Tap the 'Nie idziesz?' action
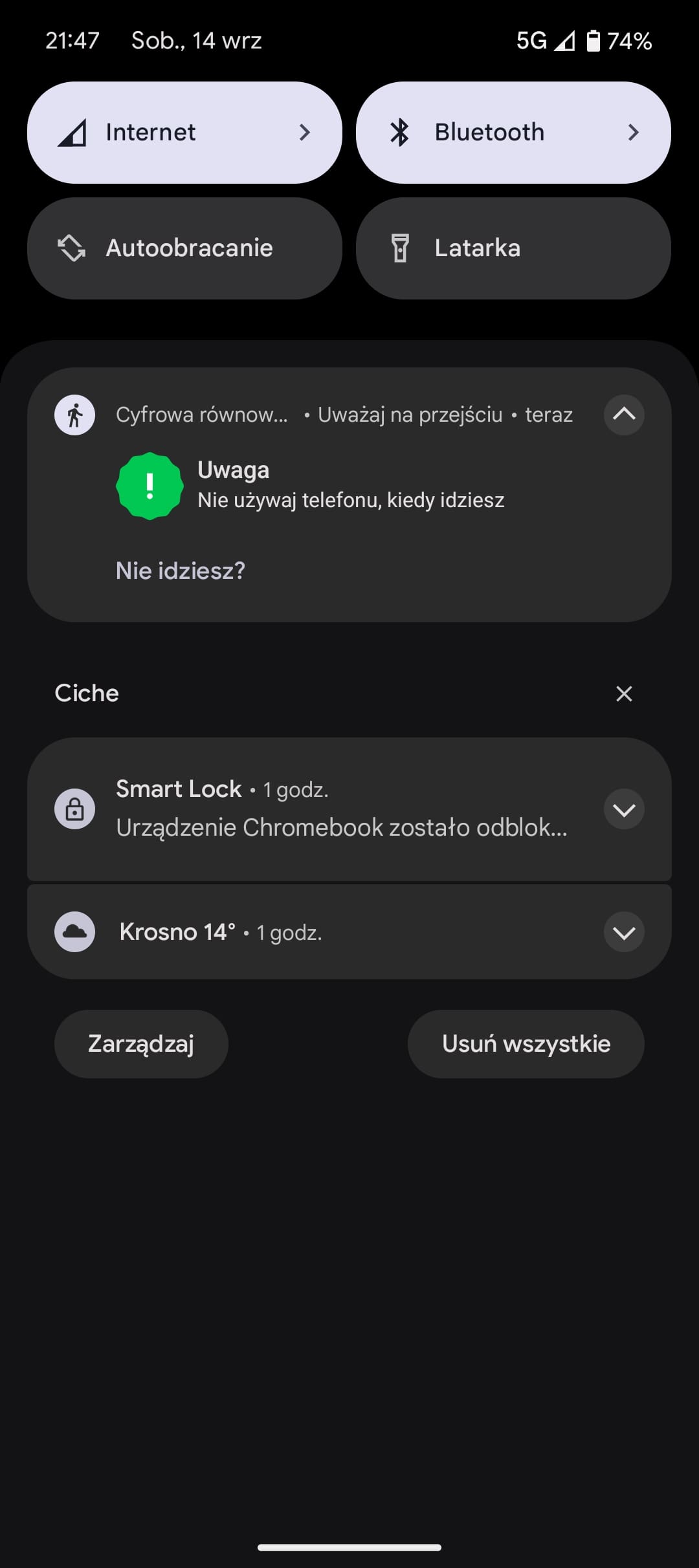Viewport: 699px width, 1568px height. click(x=181, y=571)
